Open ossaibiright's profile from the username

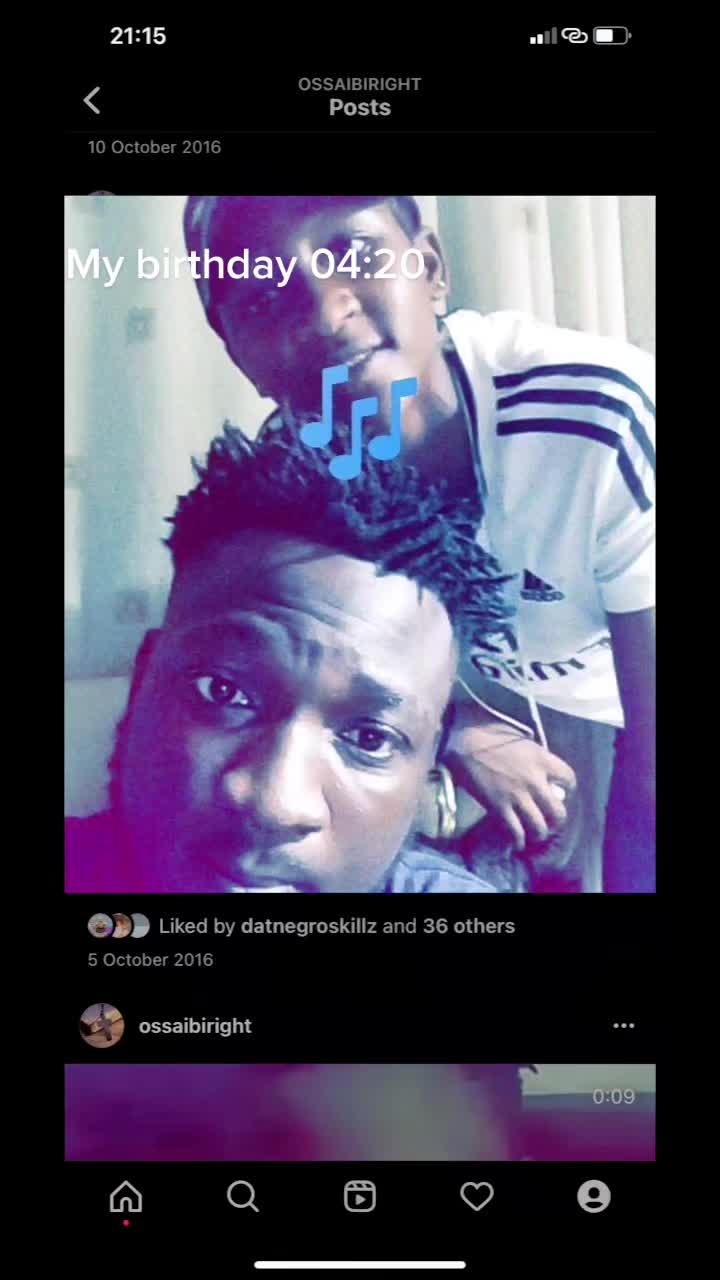[195, 1026]
